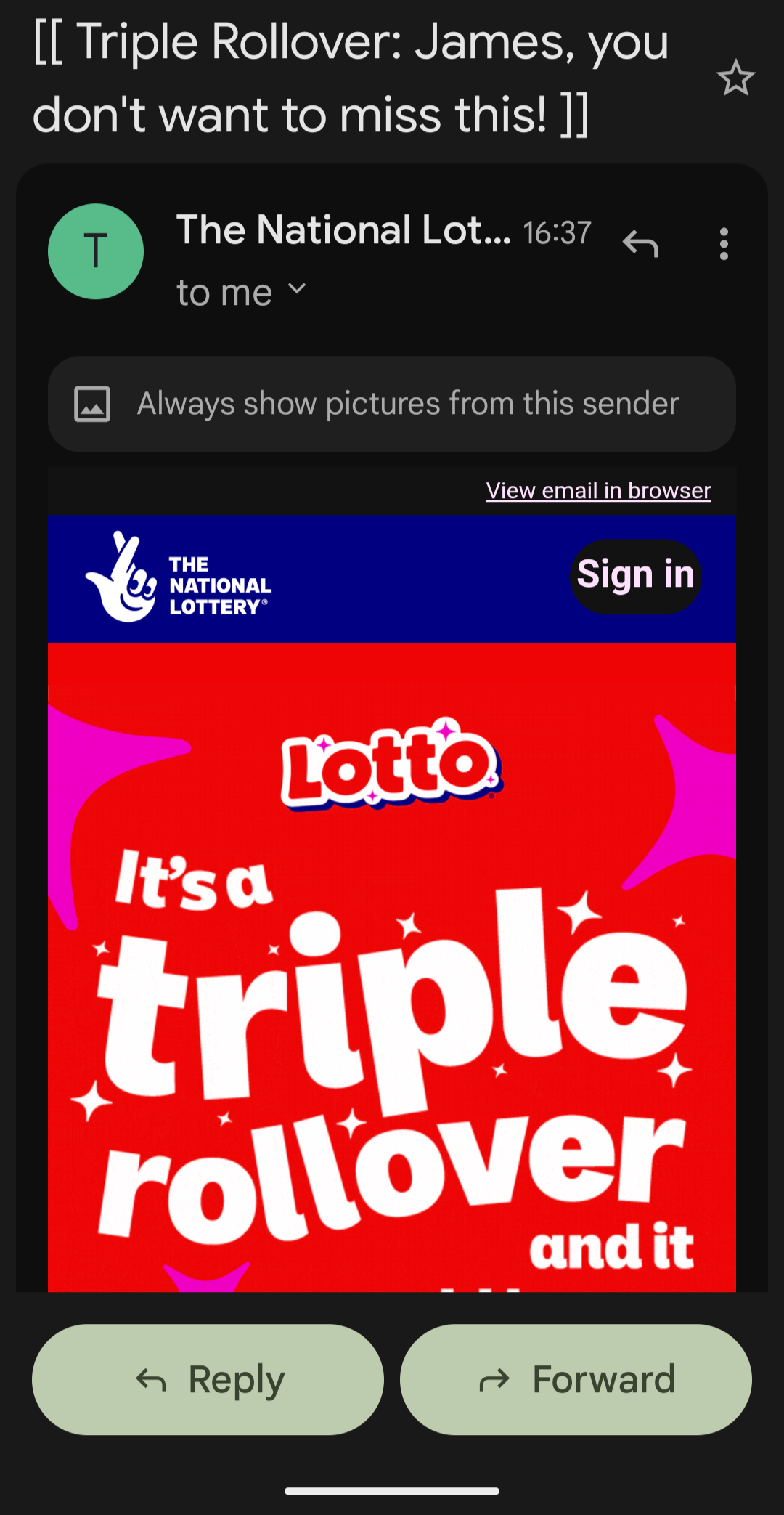
Task: Tap the Forward button
Action: tap(575, 1378)
